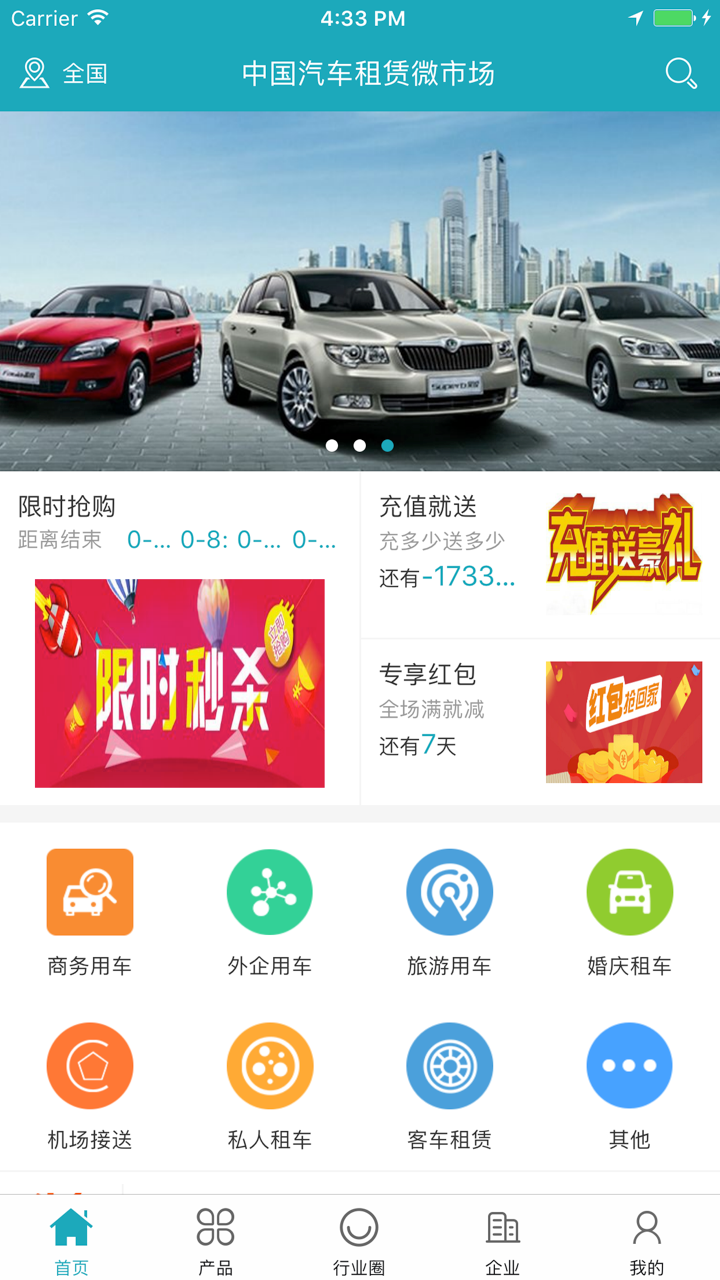Select the 外企用车 foreign enterprise car icon
The image size is (720, 1280).
coord(270,891)
